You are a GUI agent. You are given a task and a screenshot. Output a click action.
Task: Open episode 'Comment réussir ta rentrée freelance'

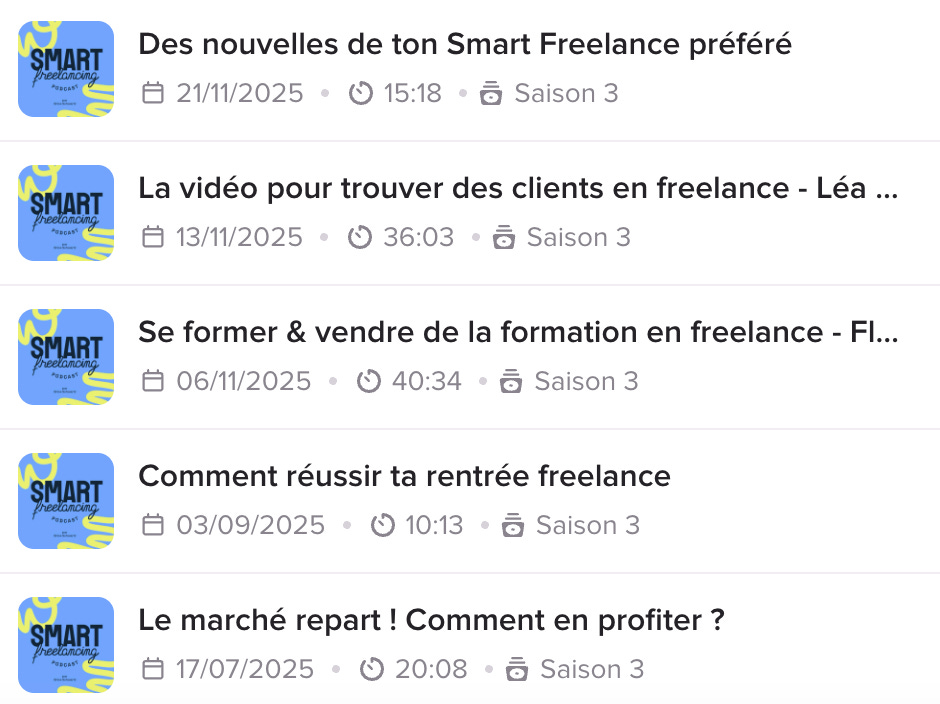click(x=404, y=477)
